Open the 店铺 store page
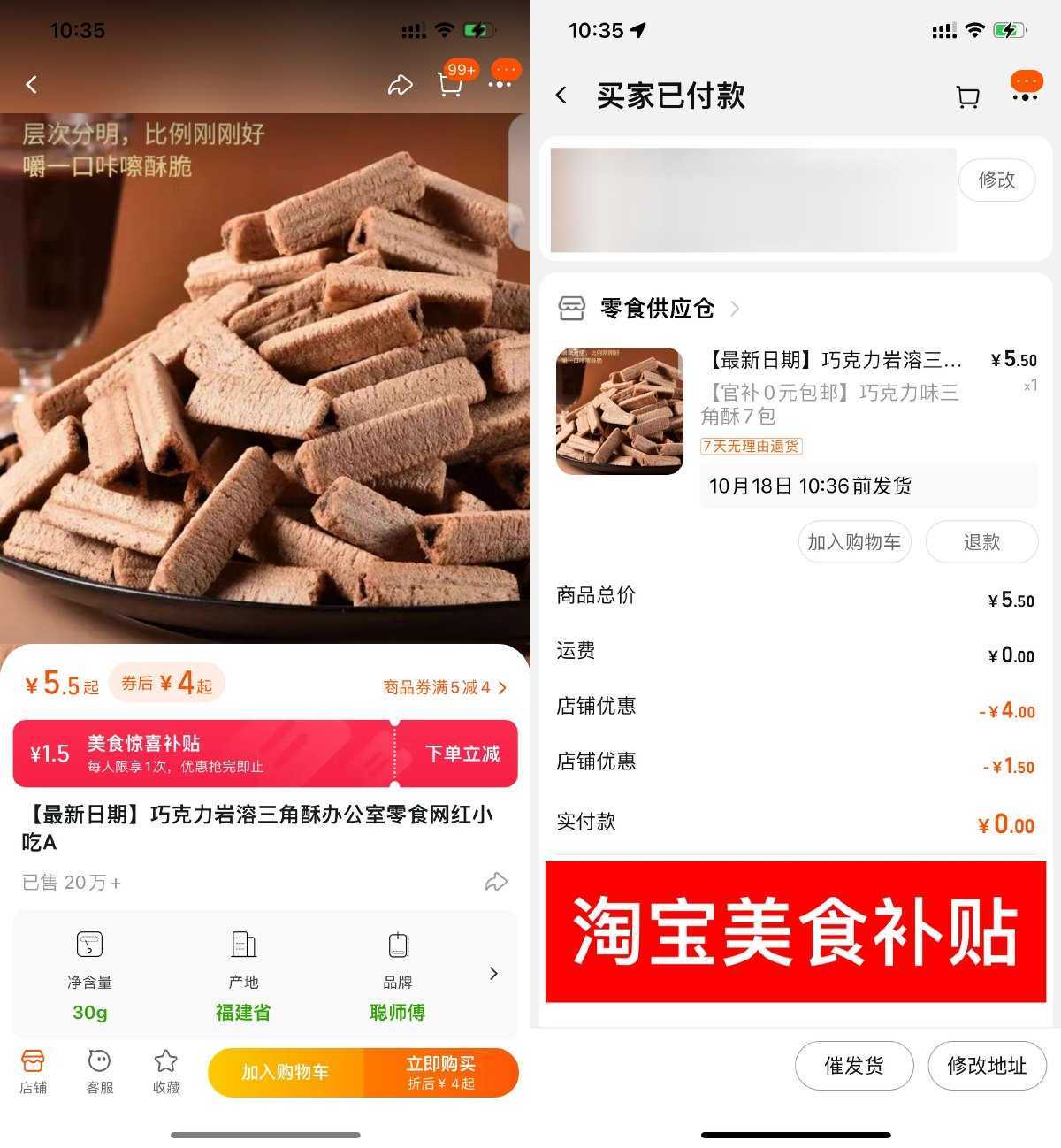Image resolution: width=1061 pixels, height=1148 pixels. click(x=33, y=1071)
